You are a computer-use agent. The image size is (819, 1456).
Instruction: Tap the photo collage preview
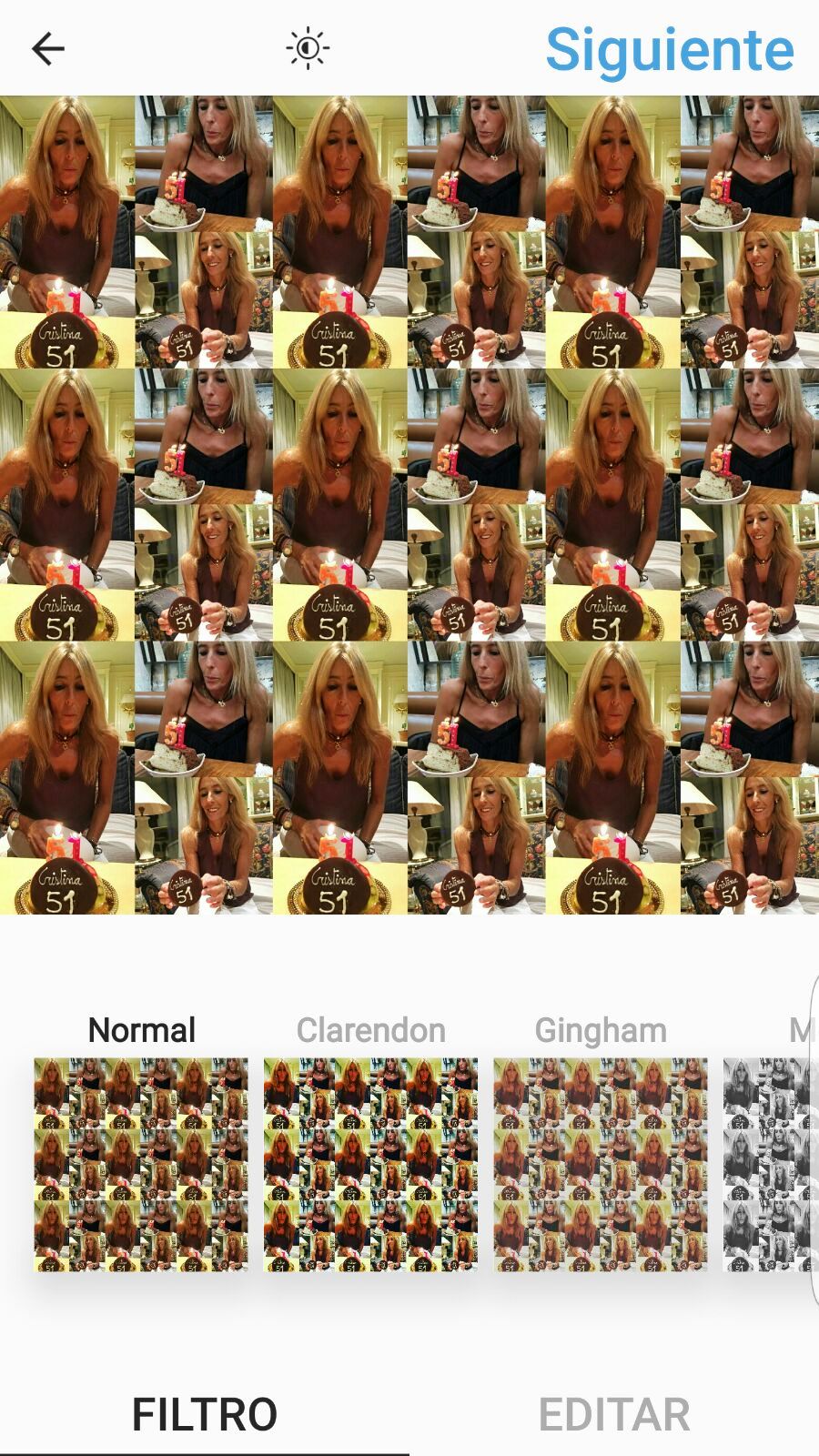pos(409,505)
